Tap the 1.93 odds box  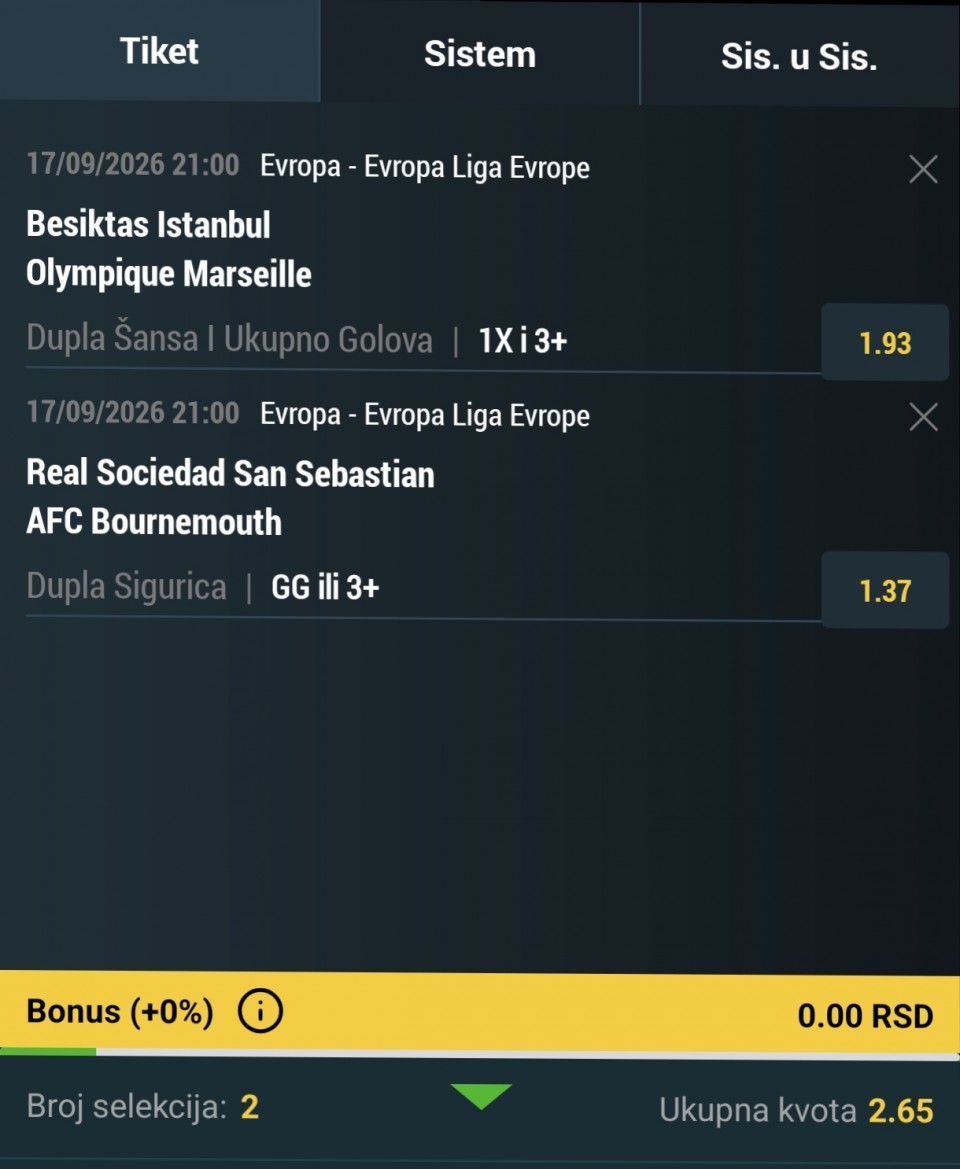pyautogui.click(x=885, y=342)
